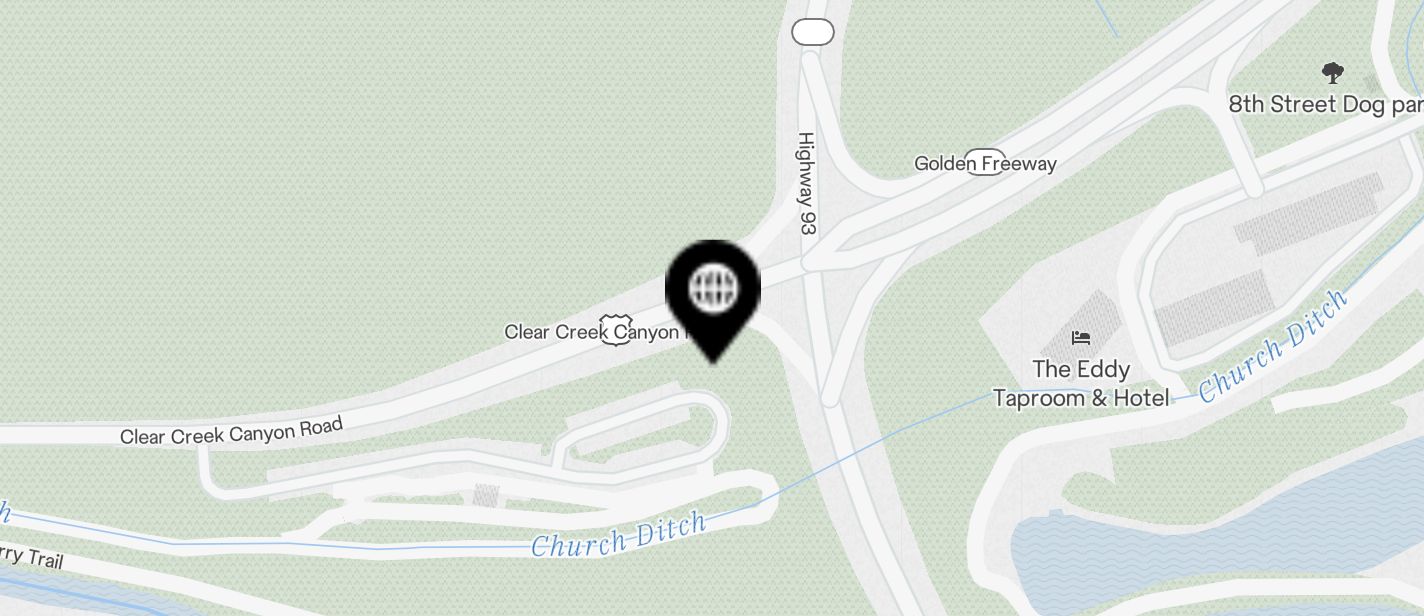1424x616 pixels.
Task: Open The Eddy Taproom & Hotel place marker
Action: (x=1080, y=338)
